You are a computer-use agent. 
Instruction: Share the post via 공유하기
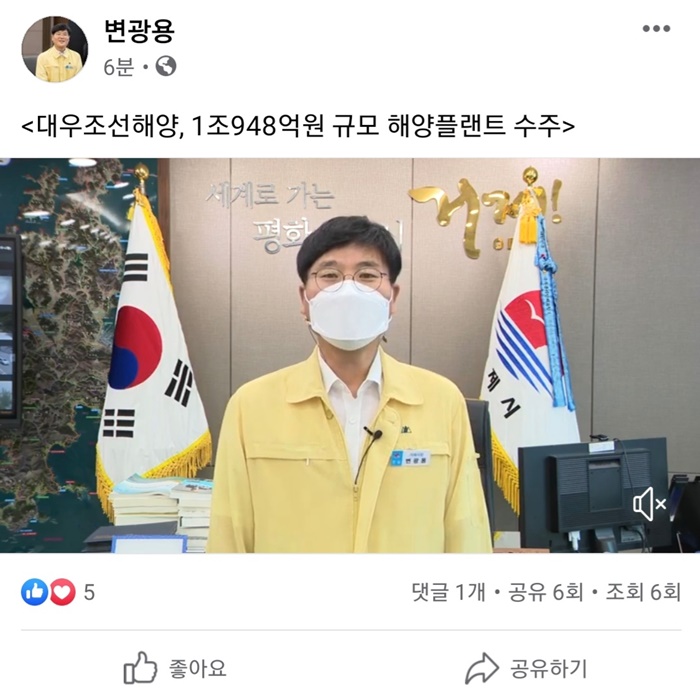click(x=526, y=668)
